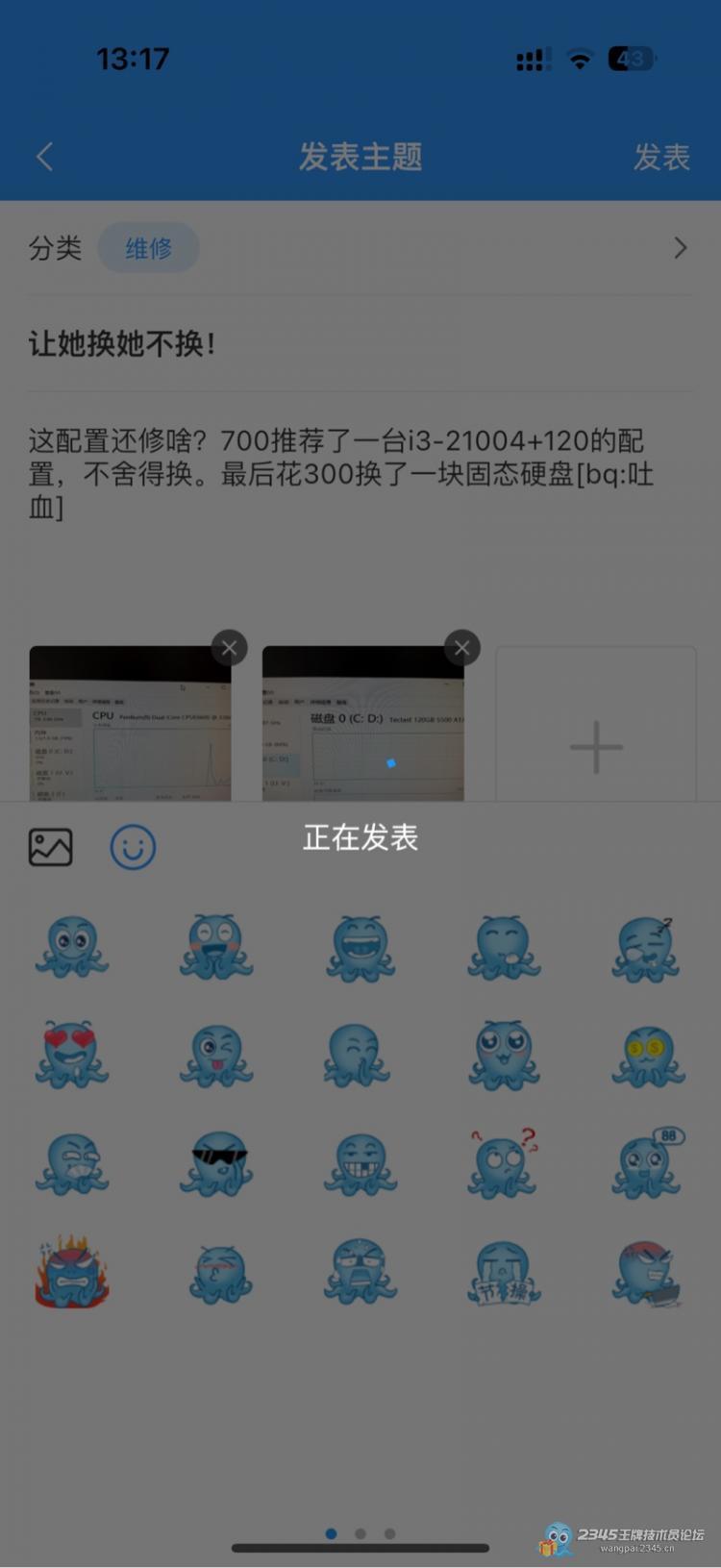721x1568 pixels.
Task: Go back using the top-left arrow
Action: [44, 157]
